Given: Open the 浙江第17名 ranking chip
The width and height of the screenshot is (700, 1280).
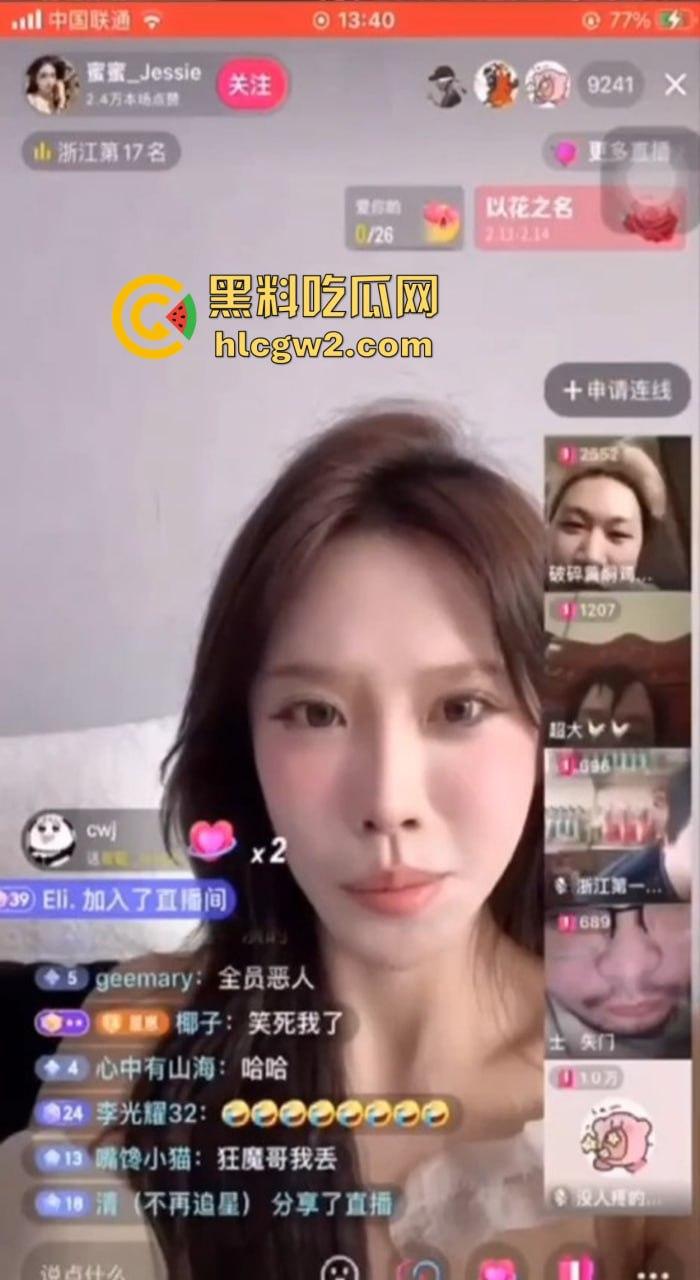Looking at the screenshot, I should pos(101,151).
